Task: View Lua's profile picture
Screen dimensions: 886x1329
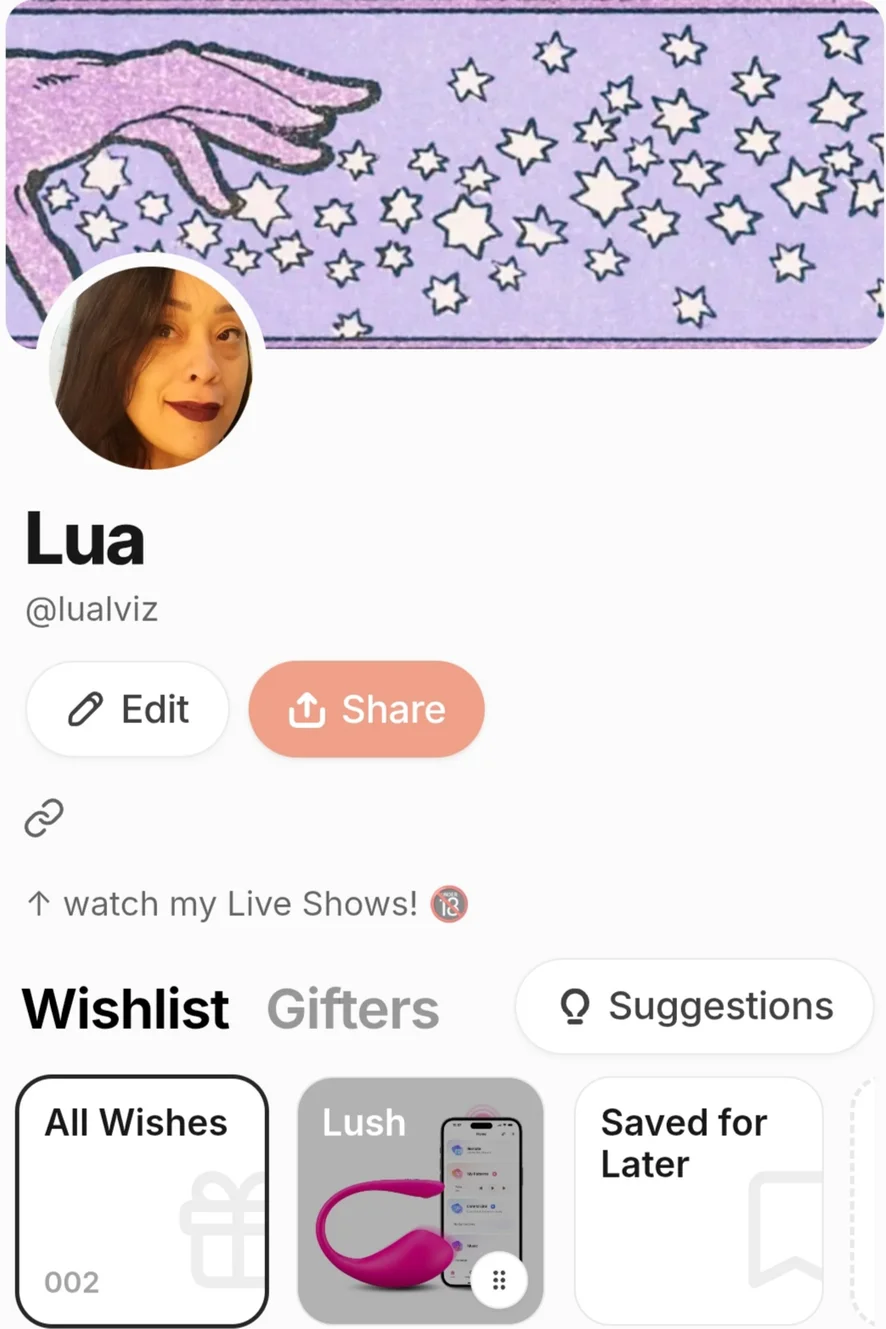Action: tap(151, 368)
